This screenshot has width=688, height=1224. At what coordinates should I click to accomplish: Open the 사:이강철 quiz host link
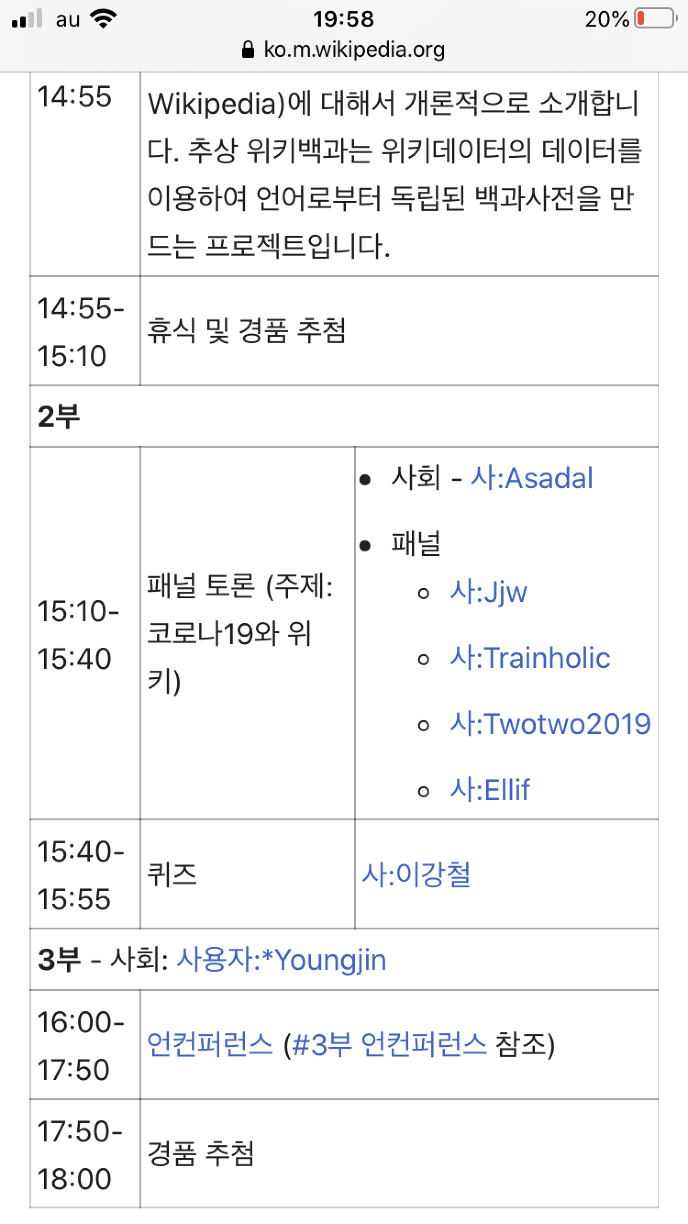click(x=416, y=874)
